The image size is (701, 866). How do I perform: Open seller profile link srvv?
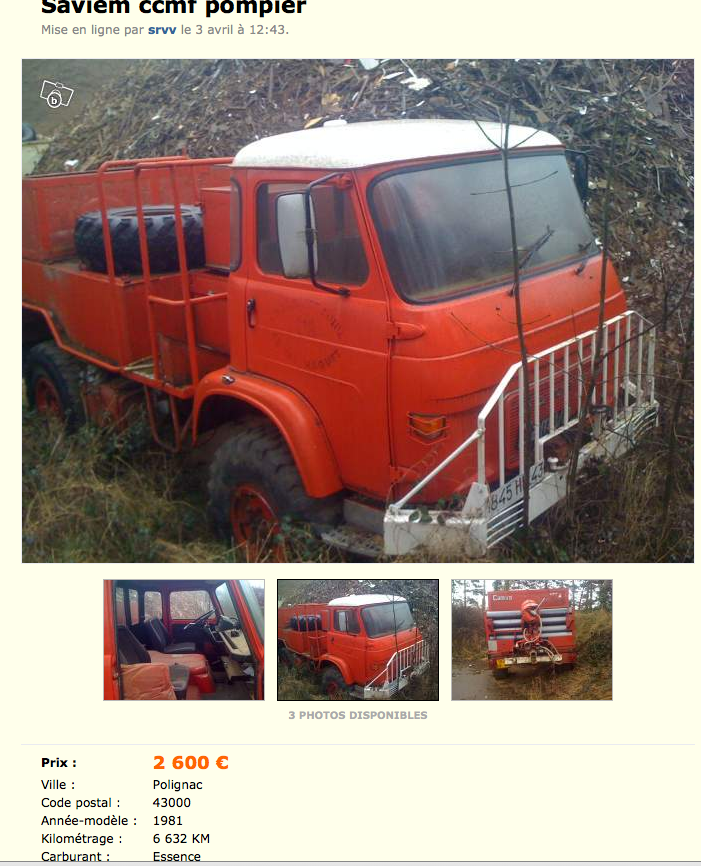pos(162,30)
